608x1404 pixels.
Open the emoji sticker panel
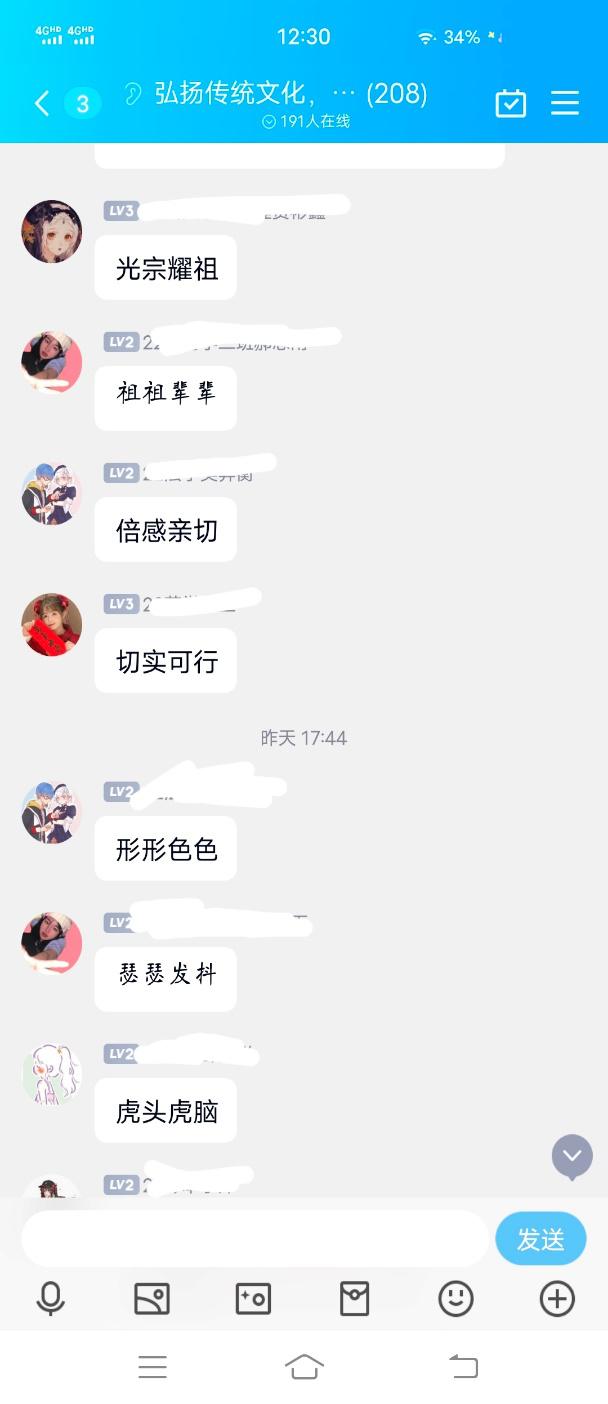pyautogui.click(x=456, y=1299)
